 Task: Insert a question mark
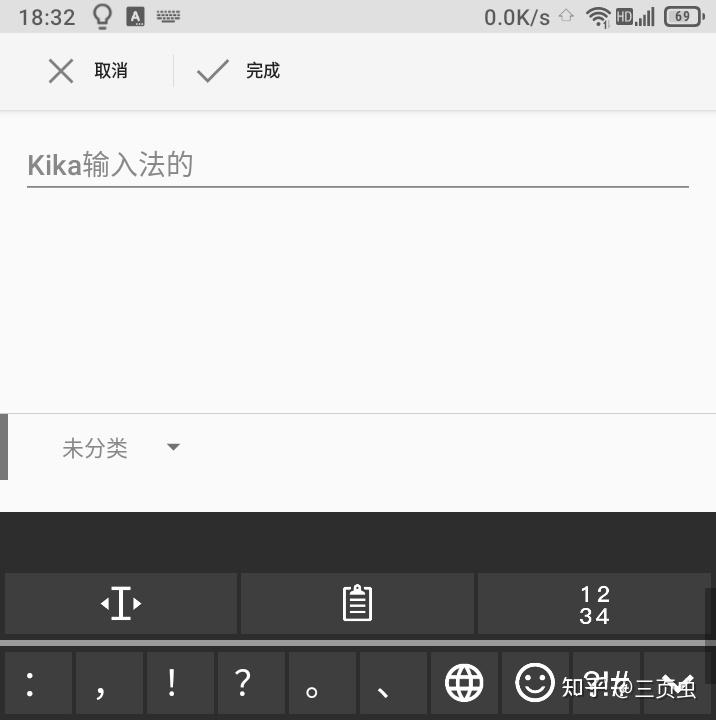click(243, 684)
